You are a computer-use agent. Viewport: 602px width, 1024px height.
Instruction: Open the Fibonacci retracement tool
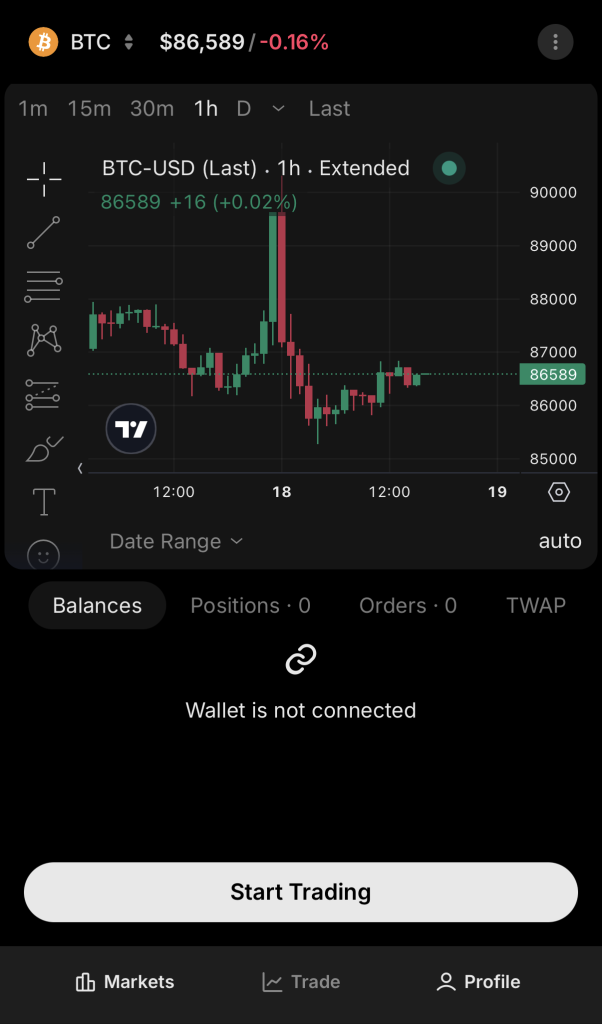pyautogui.click(x=44, y=286)
